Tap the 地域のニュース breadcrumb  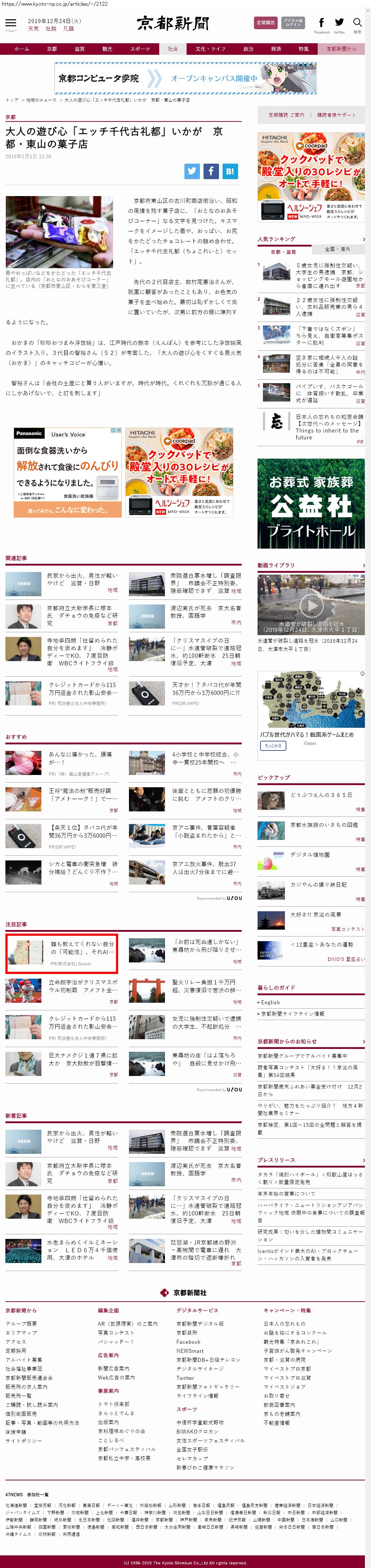click(41, 100)
